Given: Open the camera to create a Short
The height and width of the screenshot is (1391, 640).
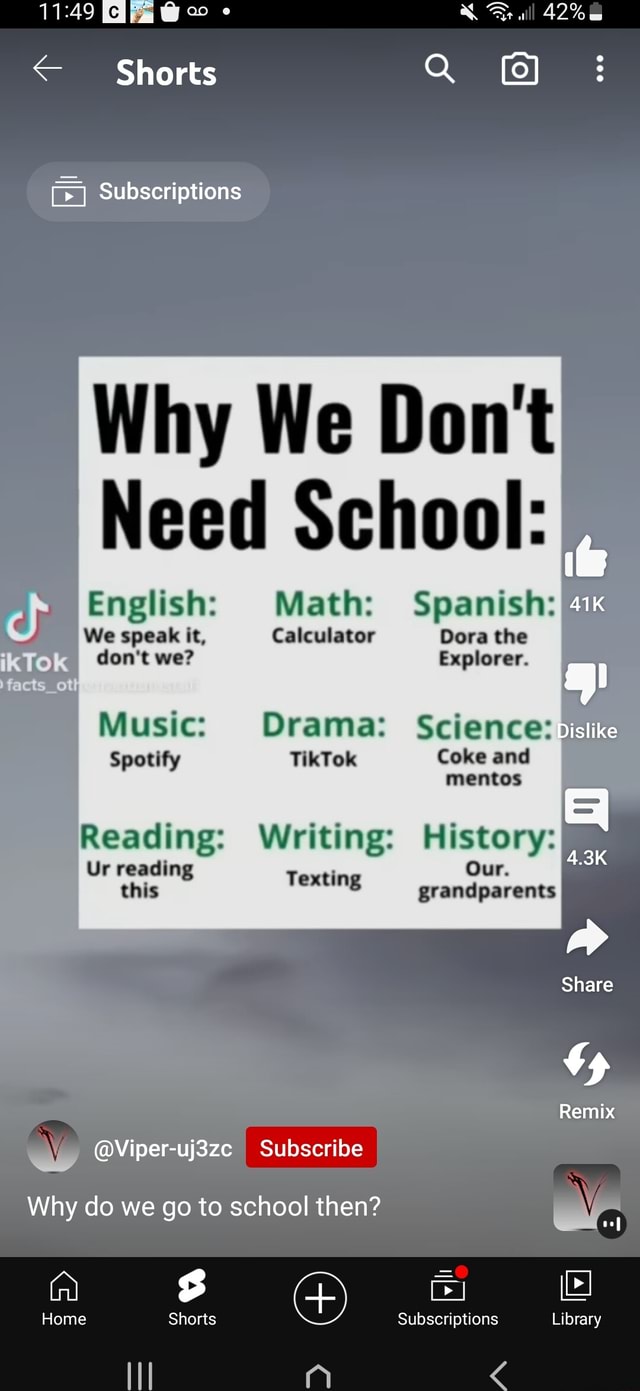Looking at the screenshot, I should coord(519,69).
